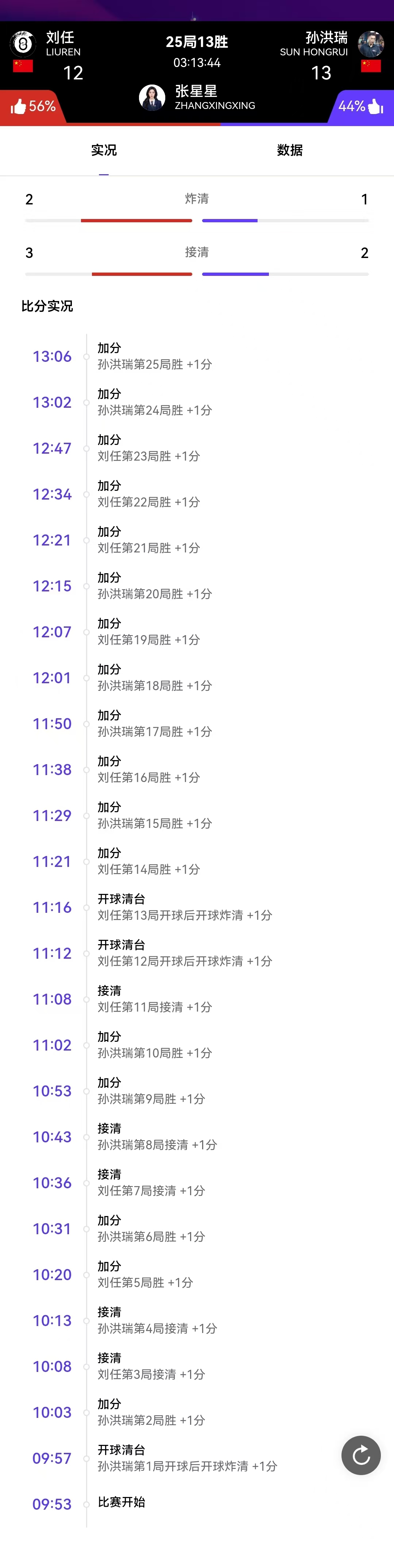
Task: Switch to the 数据 tab
Action: pos(289,150)
